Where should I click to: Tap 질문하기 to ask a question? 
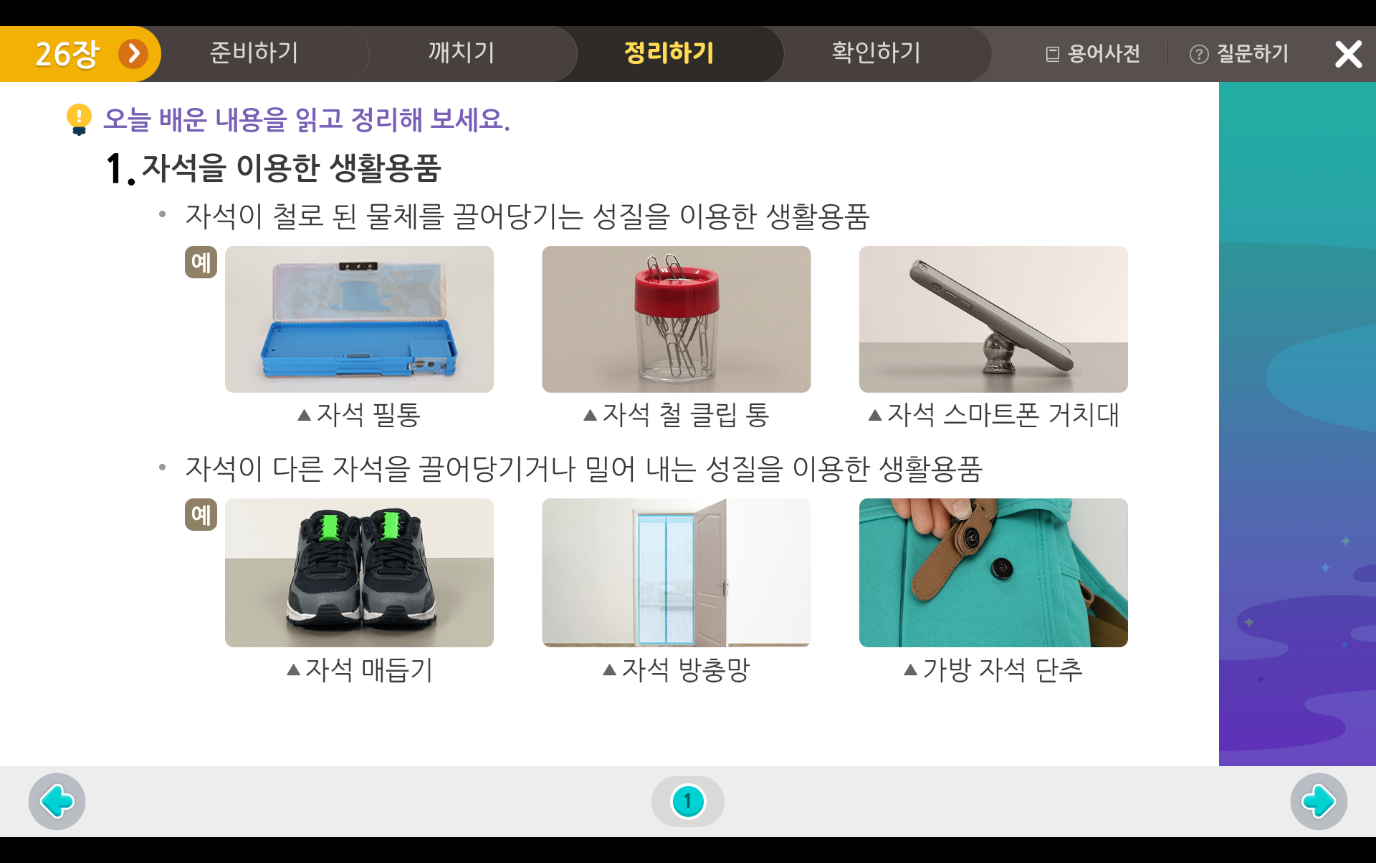point(1239,54)
